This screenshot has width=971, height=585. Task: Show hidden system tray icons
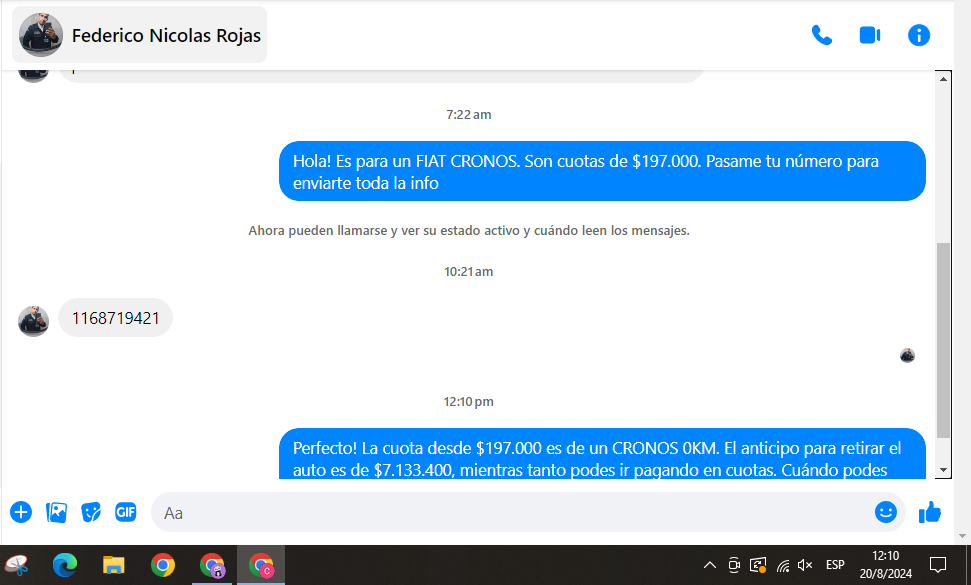click(710, 564)
